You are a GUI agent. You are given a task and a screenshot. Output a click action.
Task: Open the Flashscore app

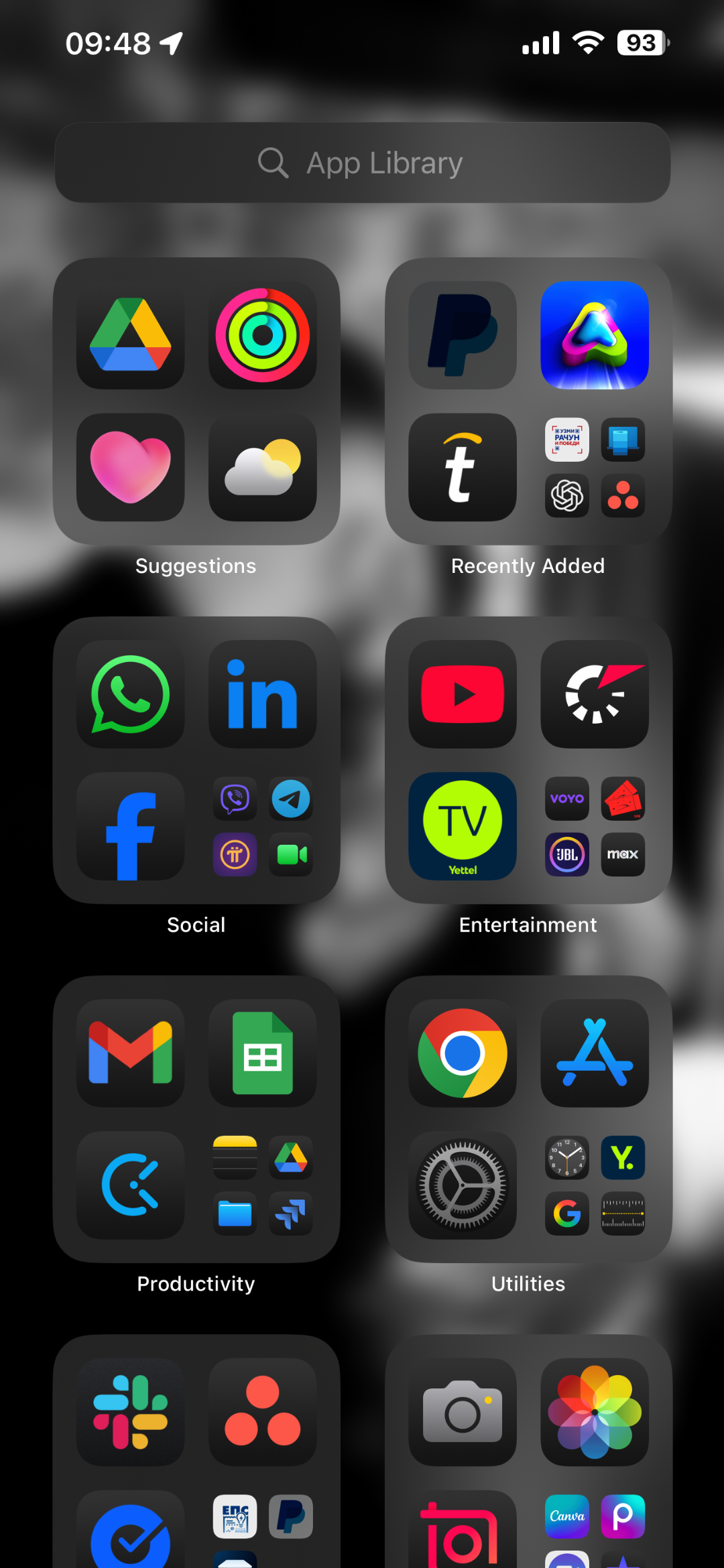coord(594,694)
